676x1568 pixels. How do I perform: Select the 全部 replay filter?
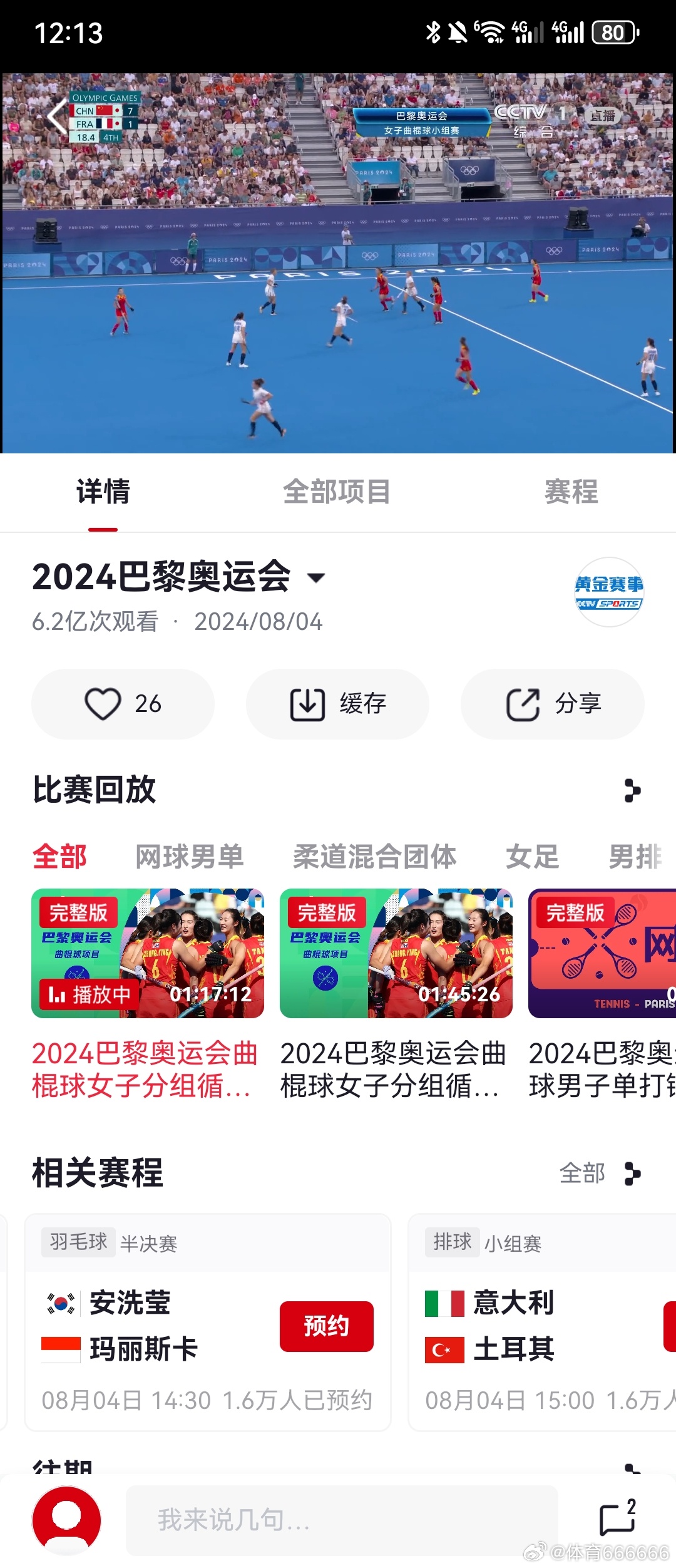pyautogui.click(x=58, y=857)
